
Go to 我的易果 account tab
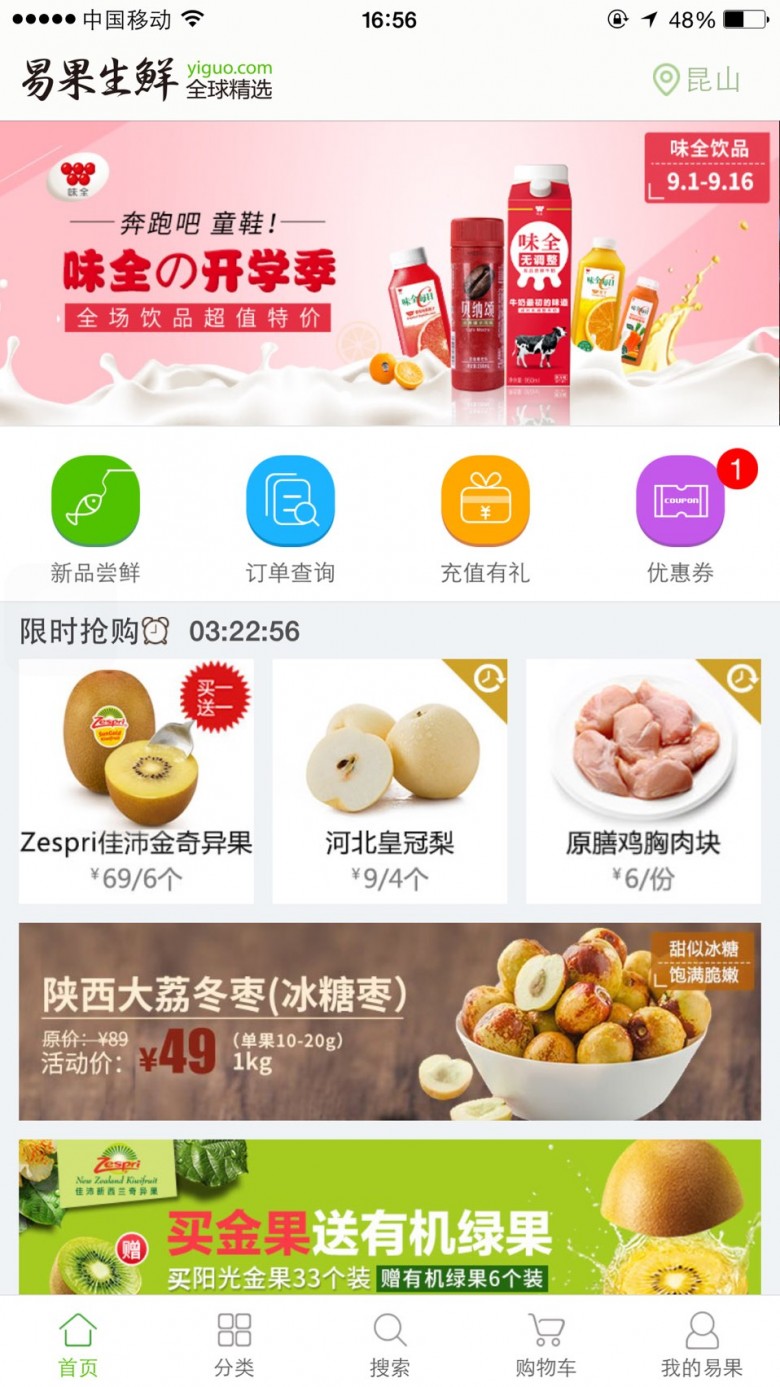coord(702,1343)
